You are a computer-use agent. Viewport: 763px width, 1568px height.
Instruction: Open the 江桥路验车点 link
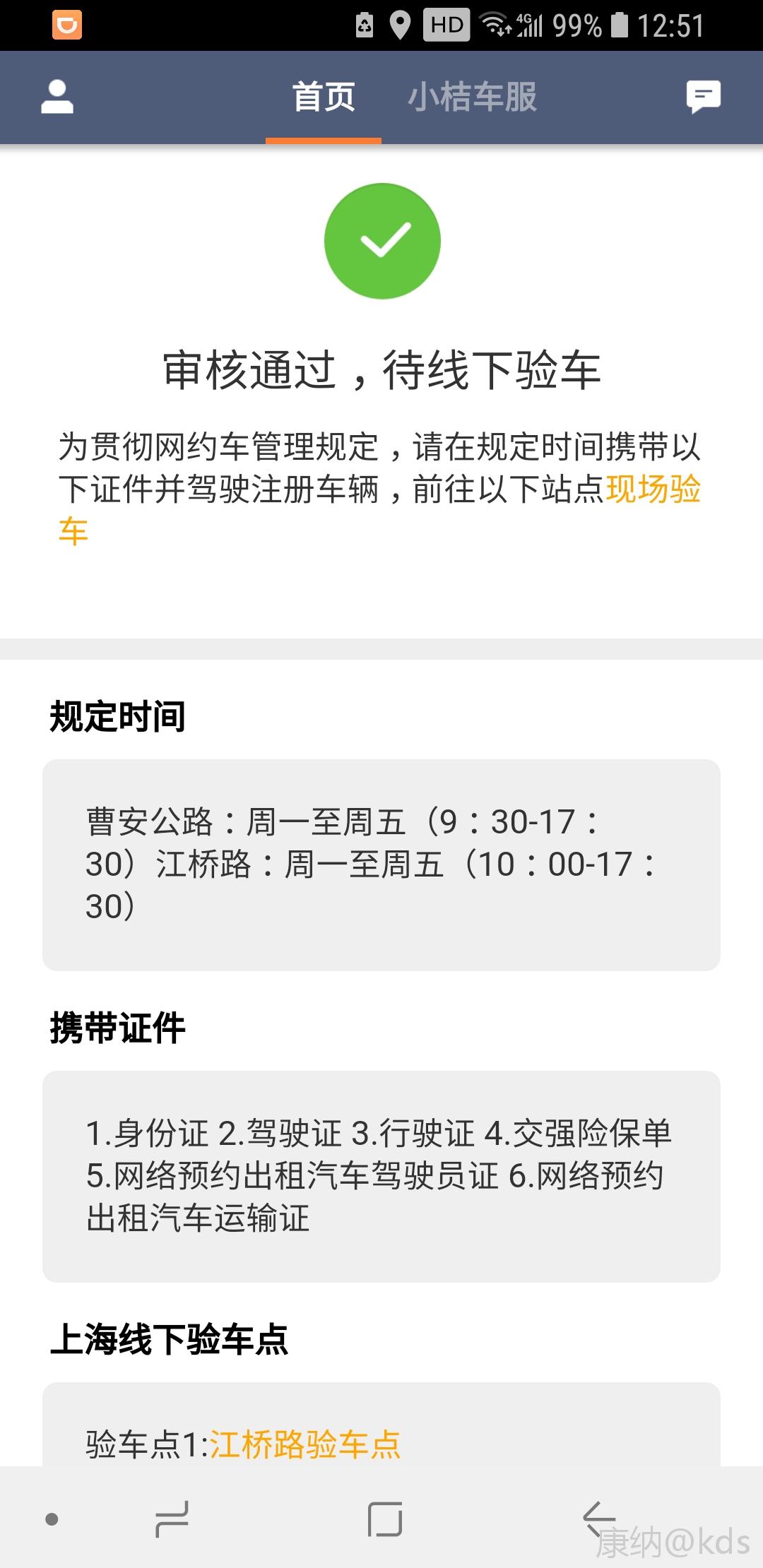tap(308, 1444)
